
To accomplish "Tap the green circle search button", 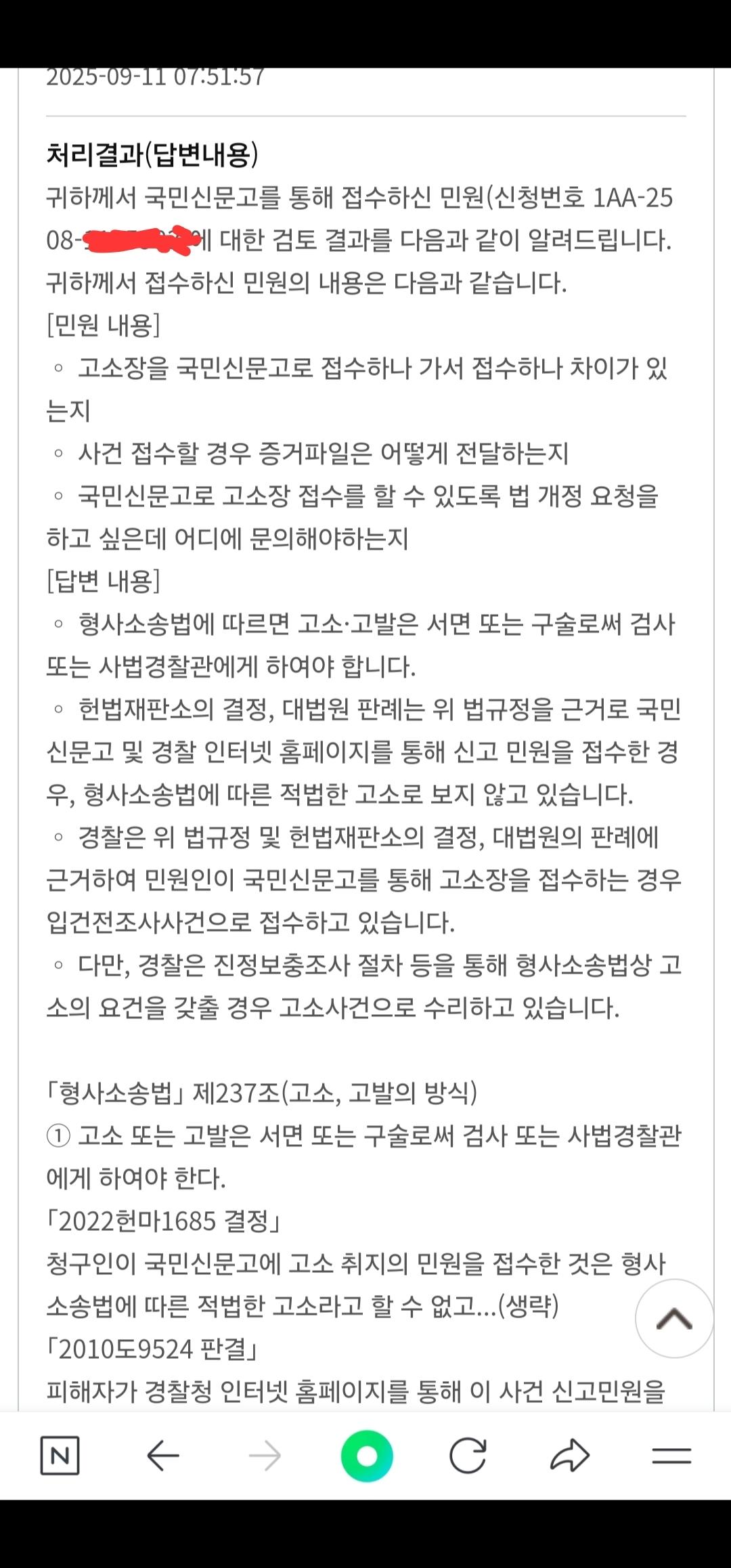I will pos(366,1456).
